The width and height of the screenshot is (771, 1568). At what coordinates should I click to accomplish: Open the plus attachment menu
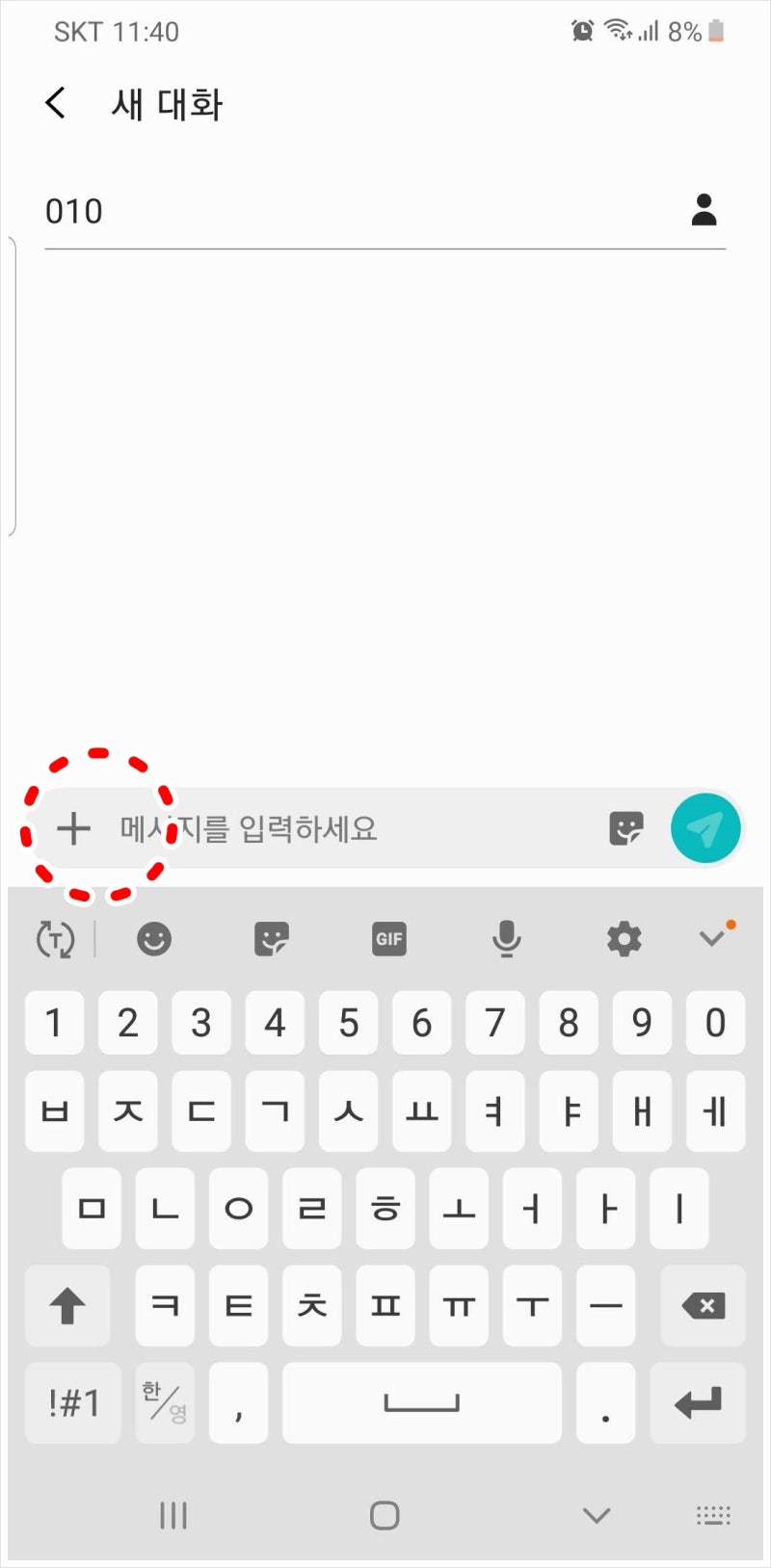point(73,828)
